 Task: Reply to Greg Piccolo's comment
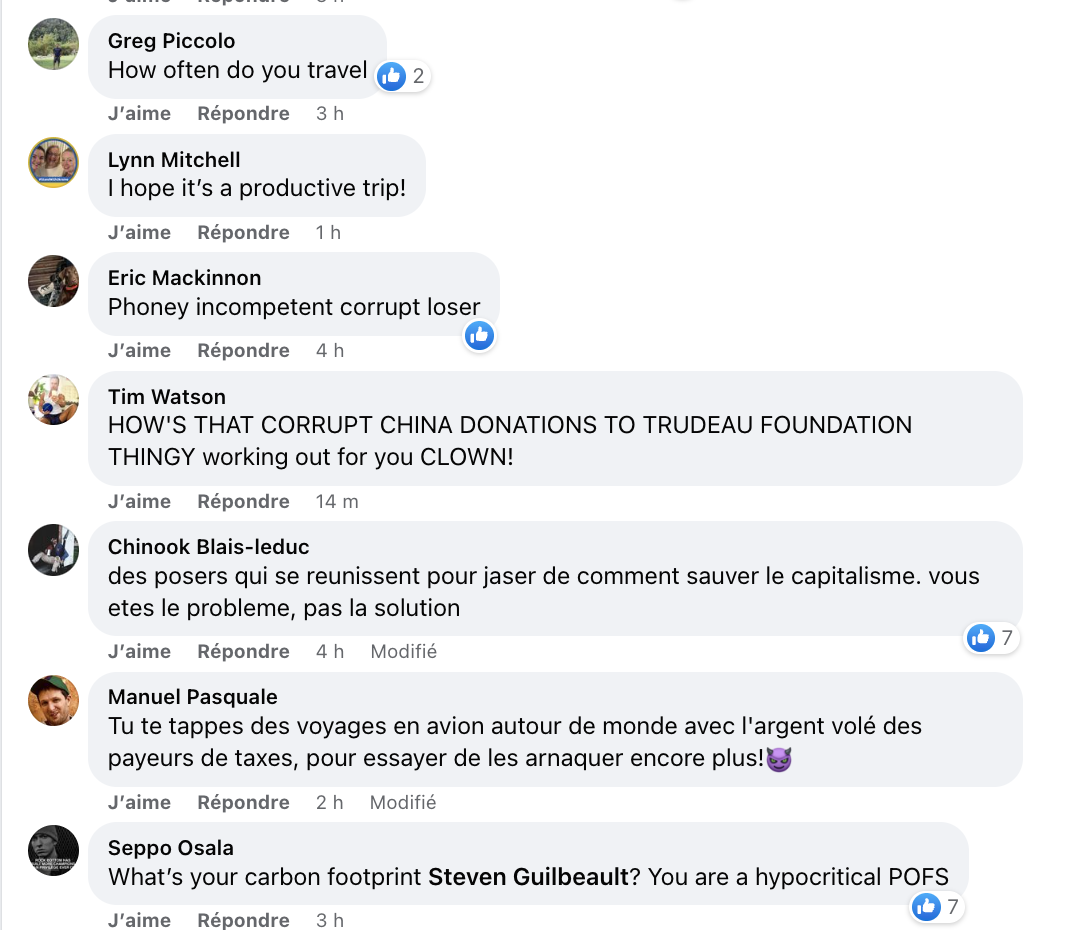pos(243,114)
